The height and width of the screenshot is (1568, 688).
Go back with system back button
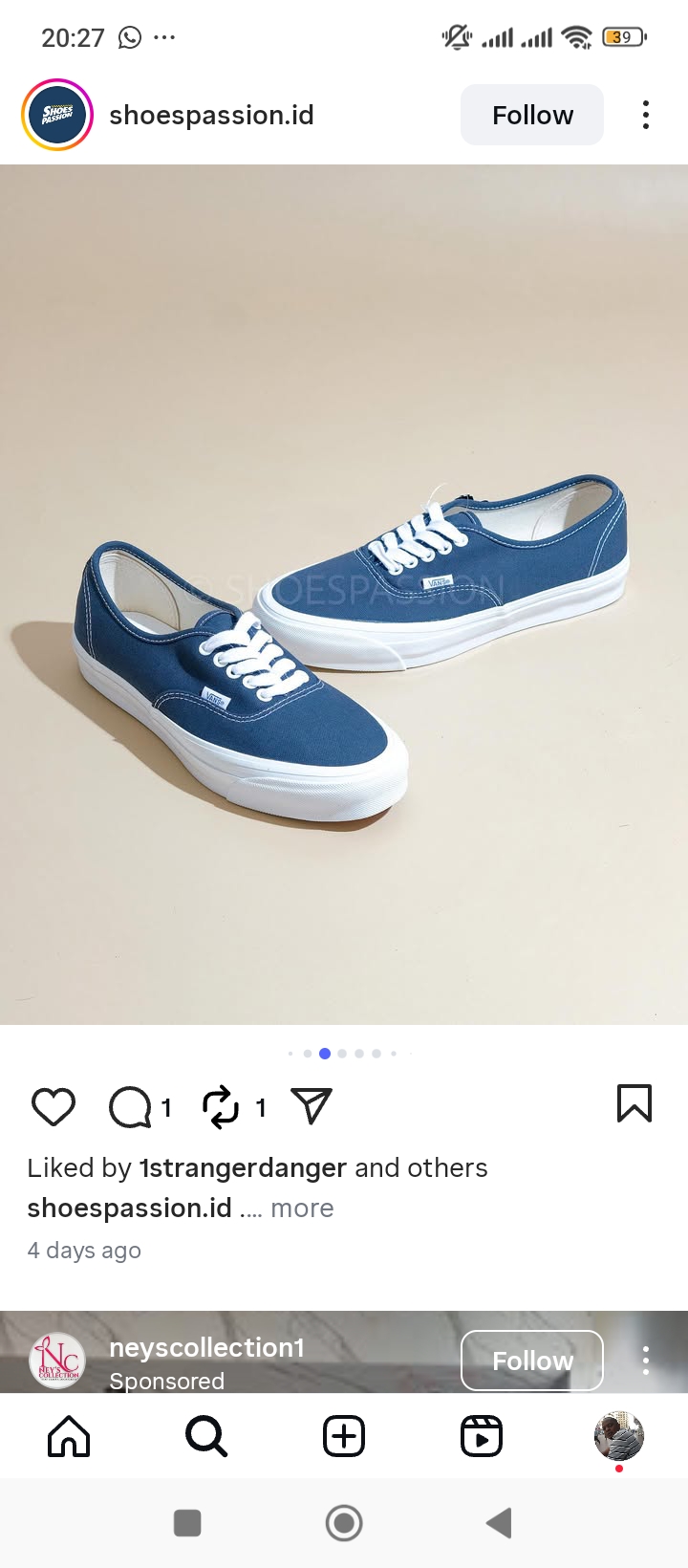[499, 1523]
